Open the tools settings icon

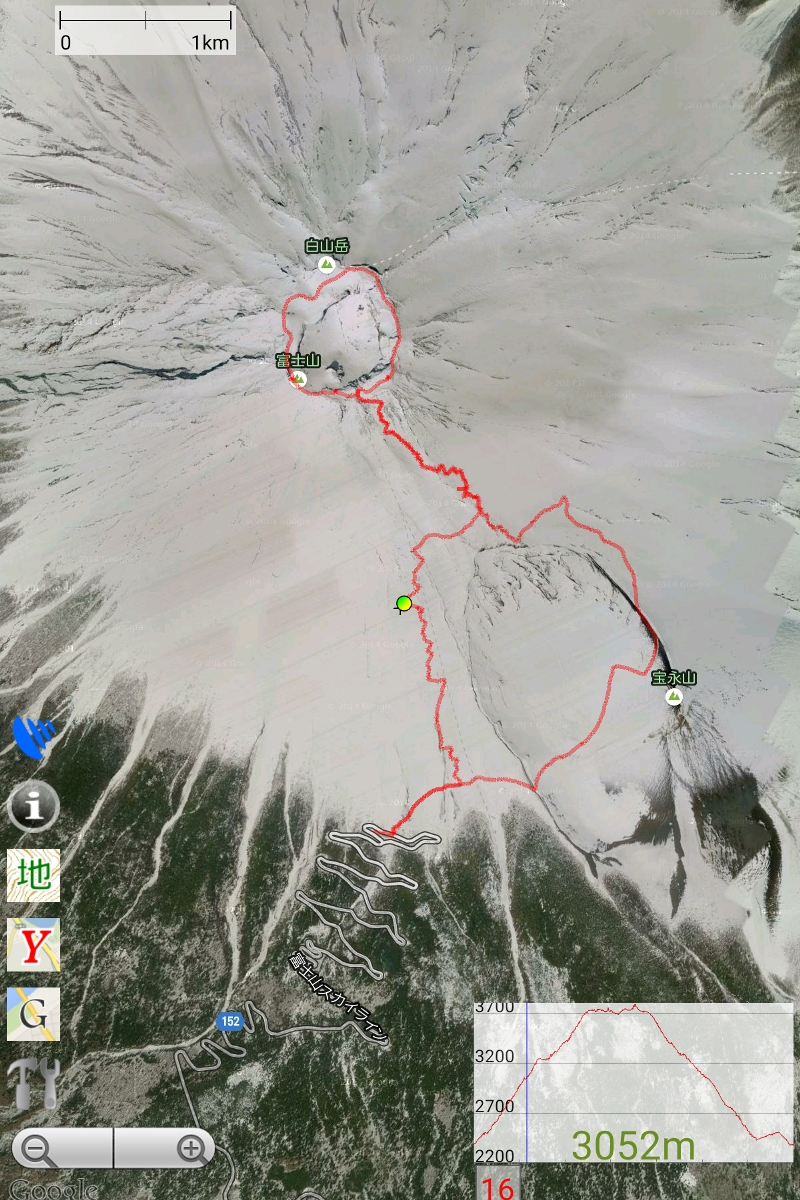33,1083
